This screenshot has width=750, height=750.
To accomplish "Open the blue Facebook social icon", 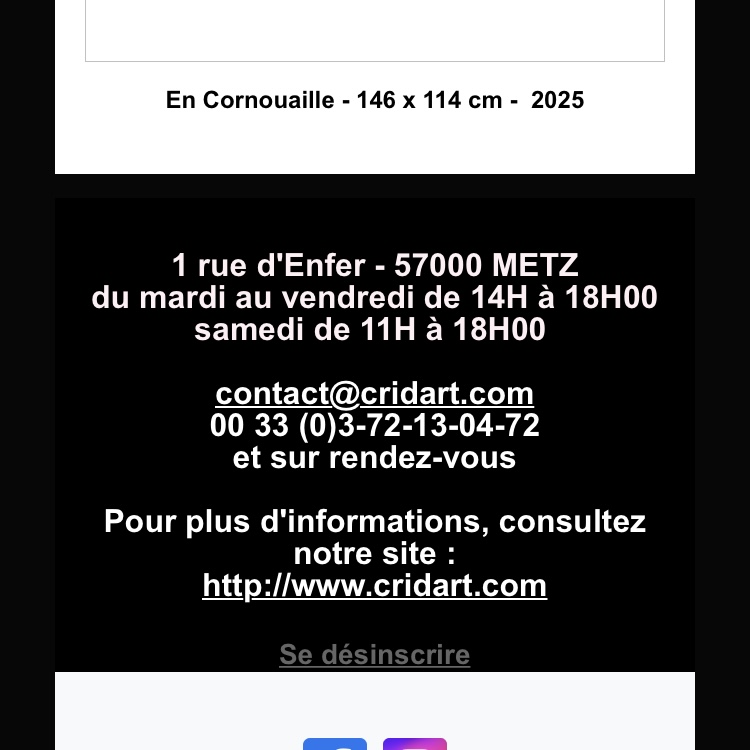I will click(335, 744).
